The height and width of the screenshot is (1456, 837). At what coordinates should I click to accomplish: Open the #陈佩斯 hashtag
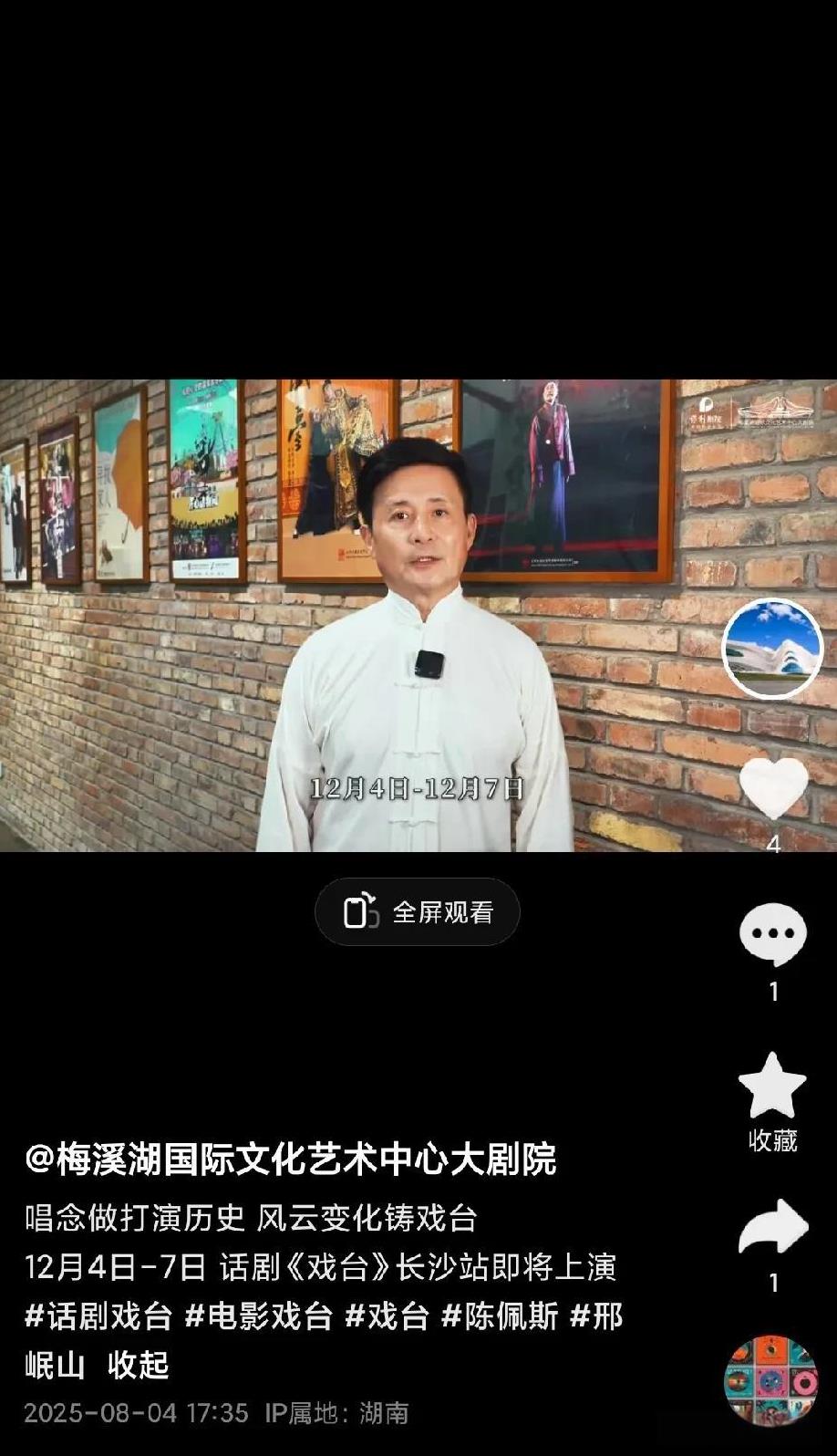tap(499, 1316)
